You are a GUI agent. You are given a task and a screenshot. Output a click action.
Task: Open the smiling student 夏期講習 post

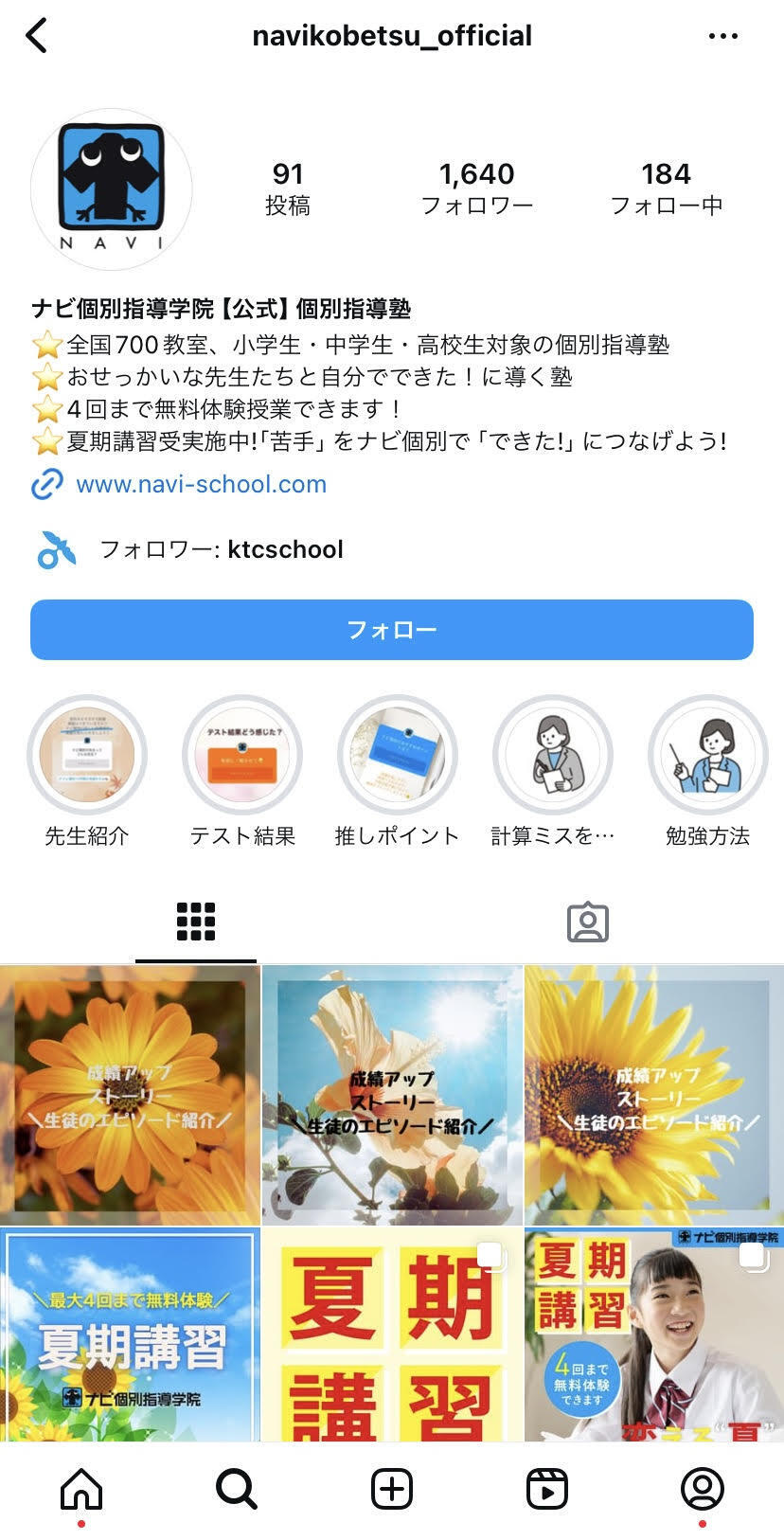point(653,1335)
